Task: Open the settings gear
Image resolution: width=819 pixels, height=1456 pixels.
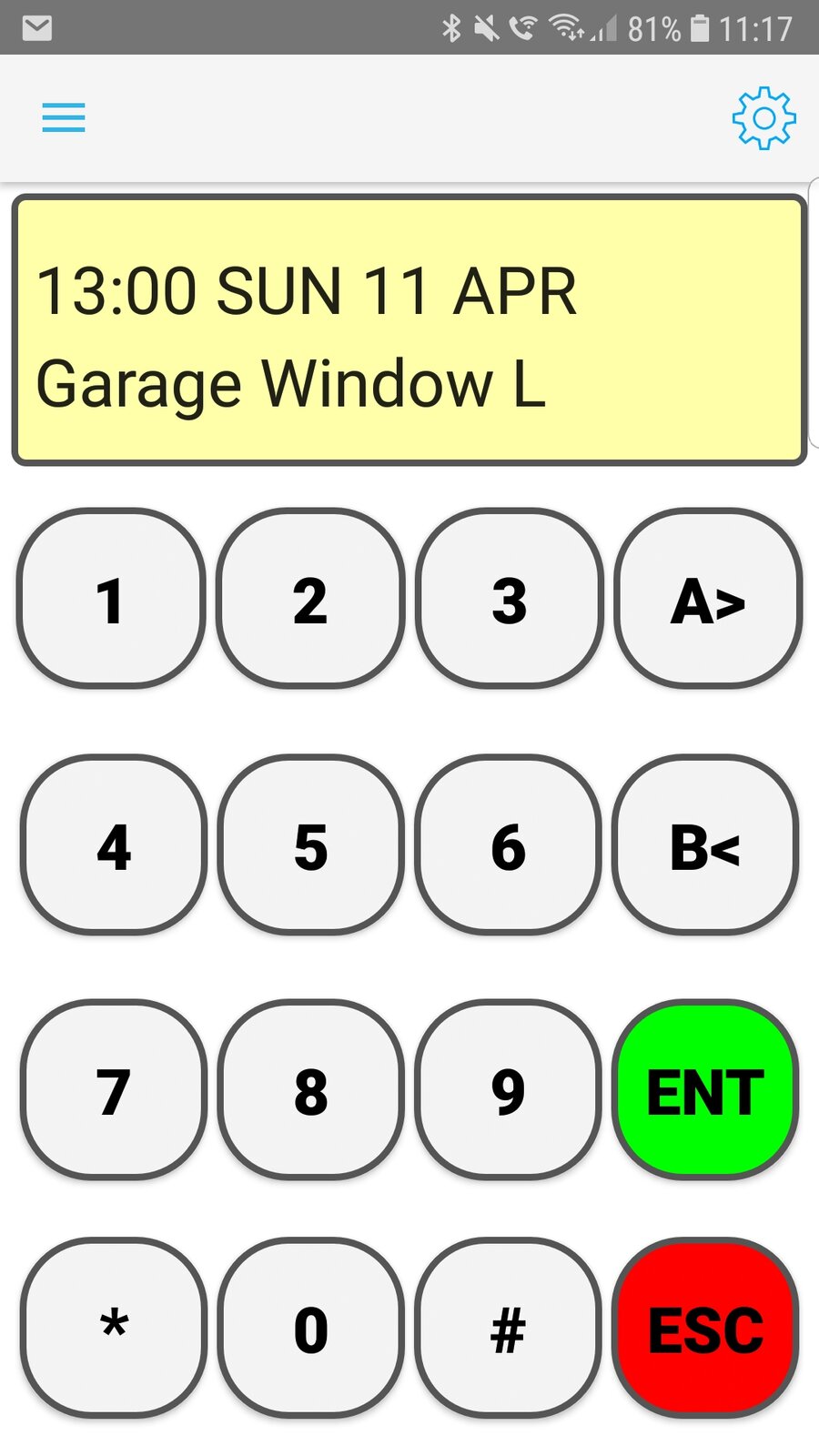Action: (763, 118)
